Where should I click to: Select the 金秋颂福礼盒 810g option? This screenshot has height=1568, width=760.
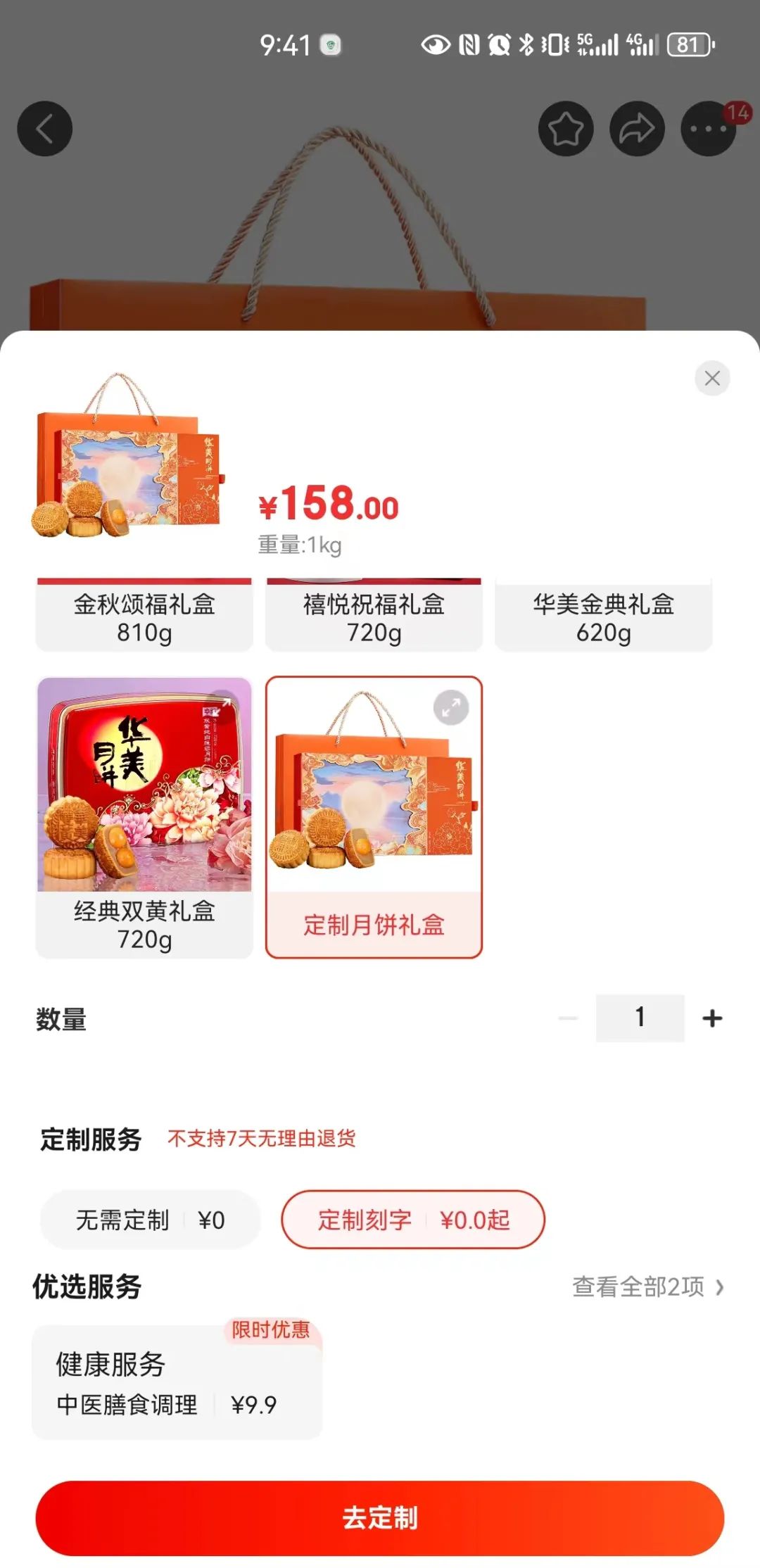pyautogui.click(x=144, y=616)
